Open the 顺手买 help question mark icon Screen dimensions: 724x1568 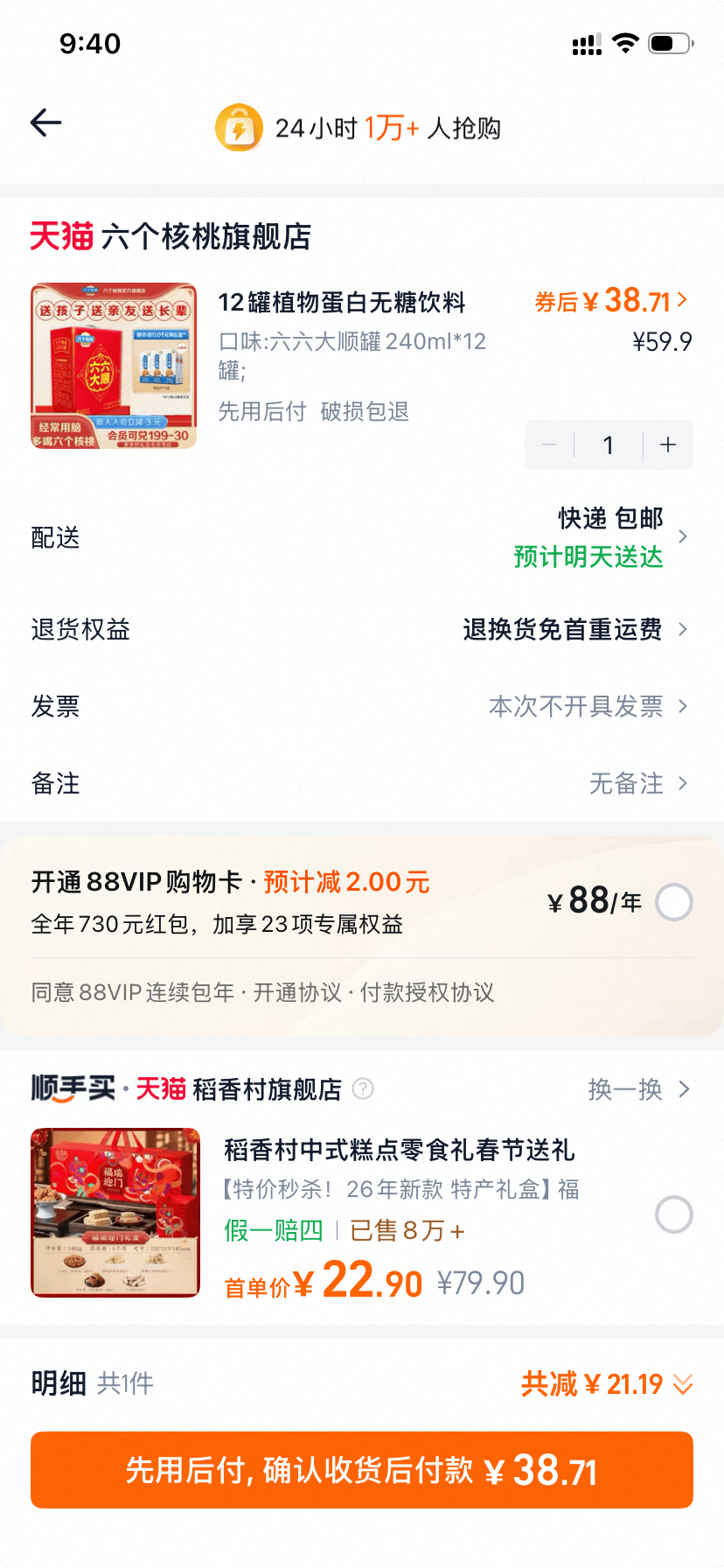coord(362,1090)
